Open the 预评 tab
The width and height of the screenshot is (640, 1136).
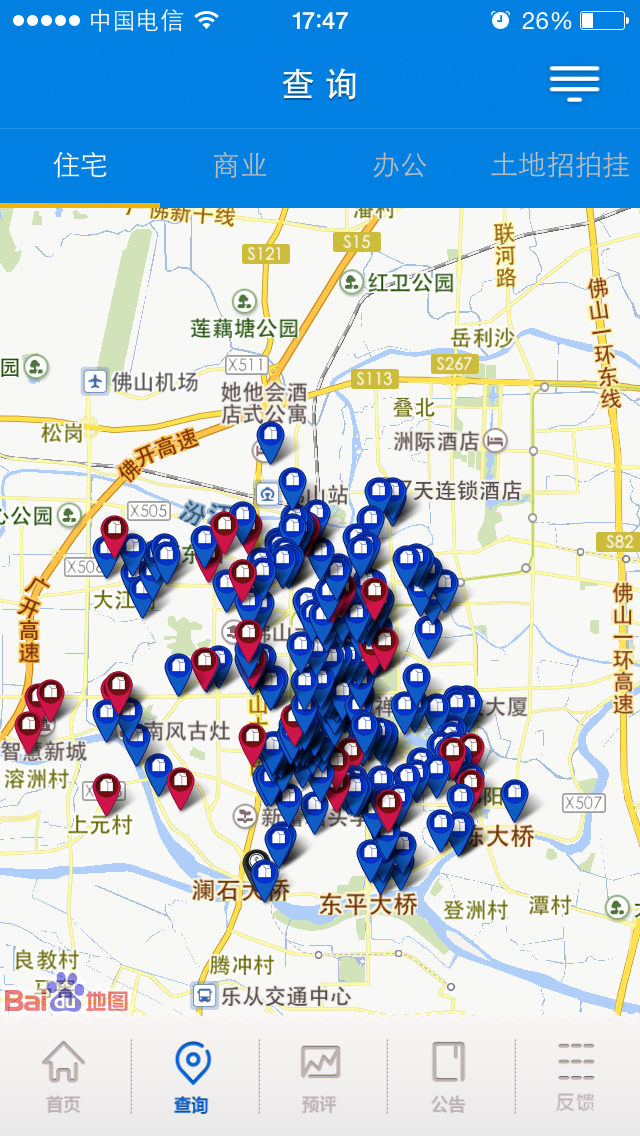click(320, 1076)
